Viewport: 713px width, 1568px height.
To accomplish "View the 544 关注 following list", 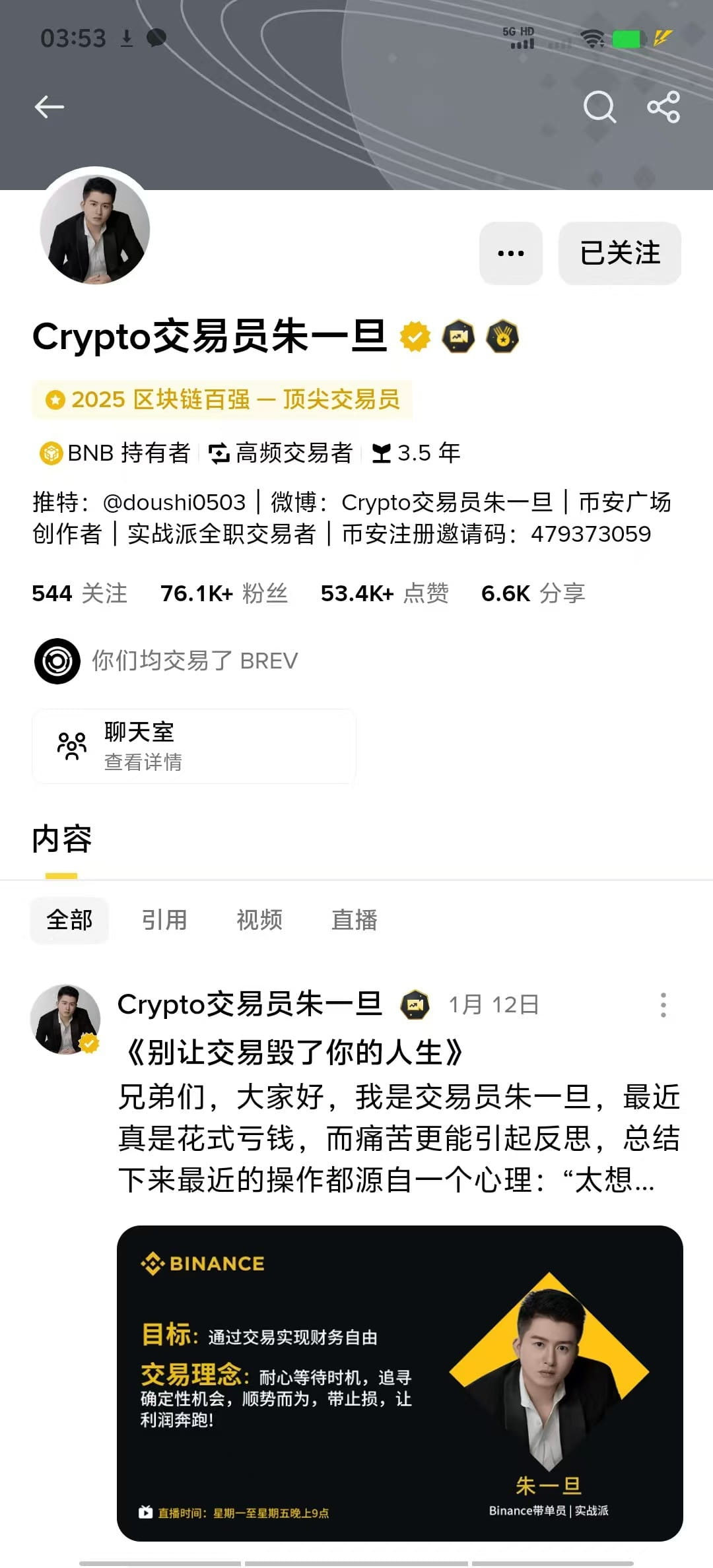I will pyautogui.click(x=79, y=593).
